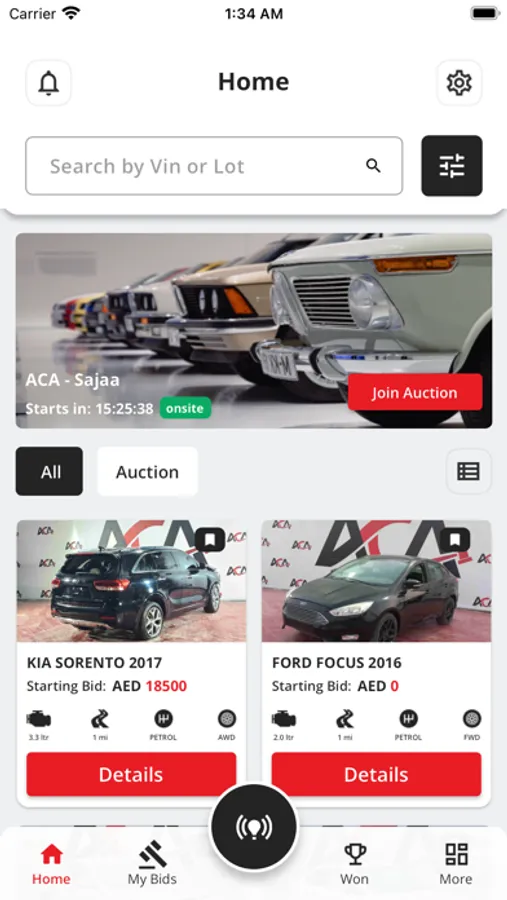Open the Won tab
Image resolution: width=507 pixels, height=900 pixels.
(x=354, y=864)
